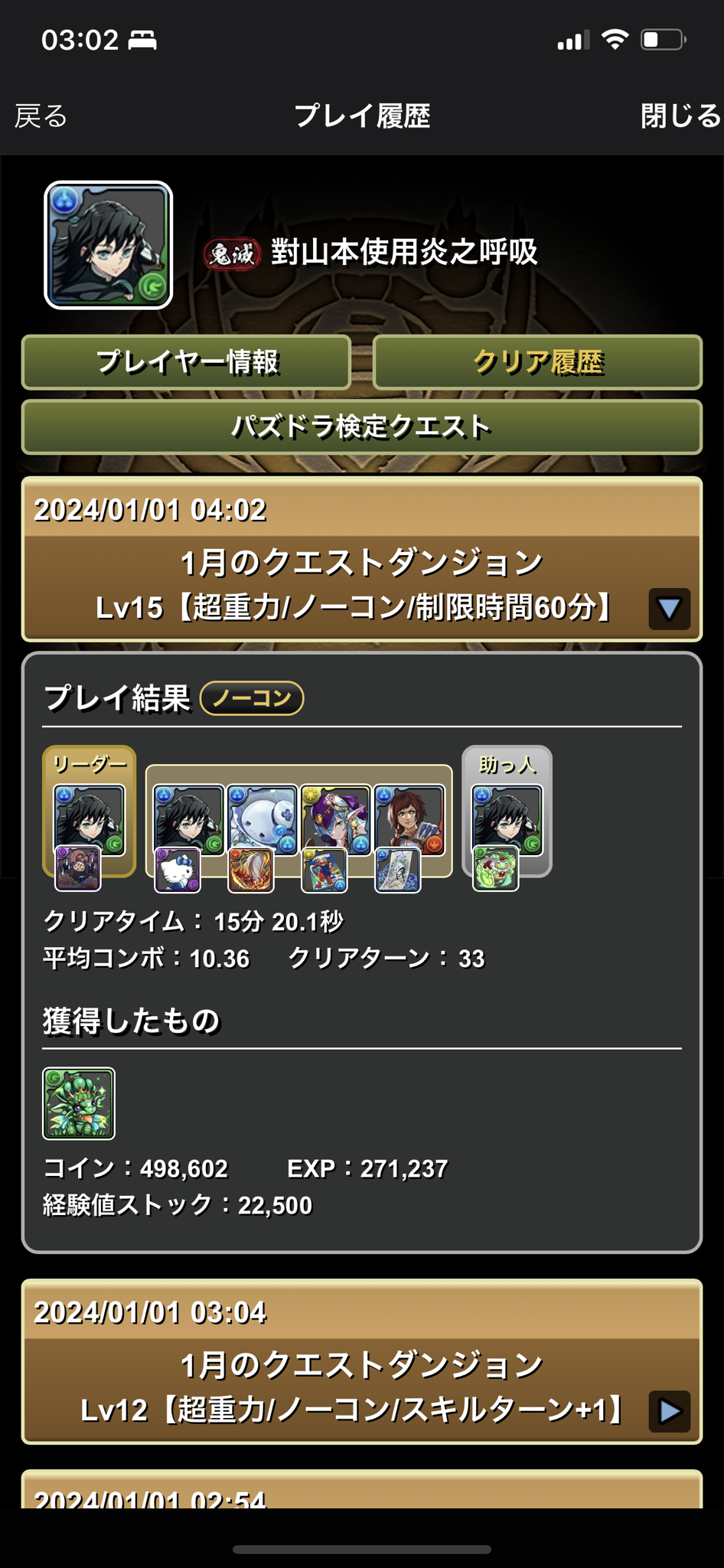Screen dimensions: 724x1568
Task: Tap the player's avatar icon
Action: point(108,245)
